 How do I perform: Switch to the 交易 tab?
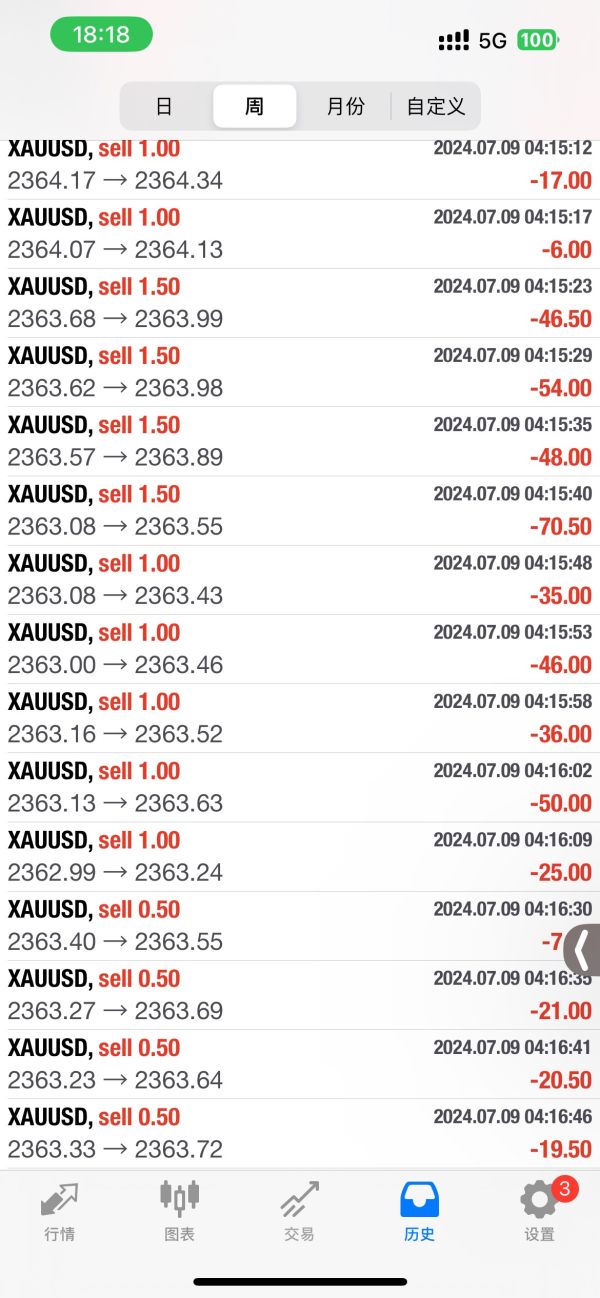pos(300,1210)
